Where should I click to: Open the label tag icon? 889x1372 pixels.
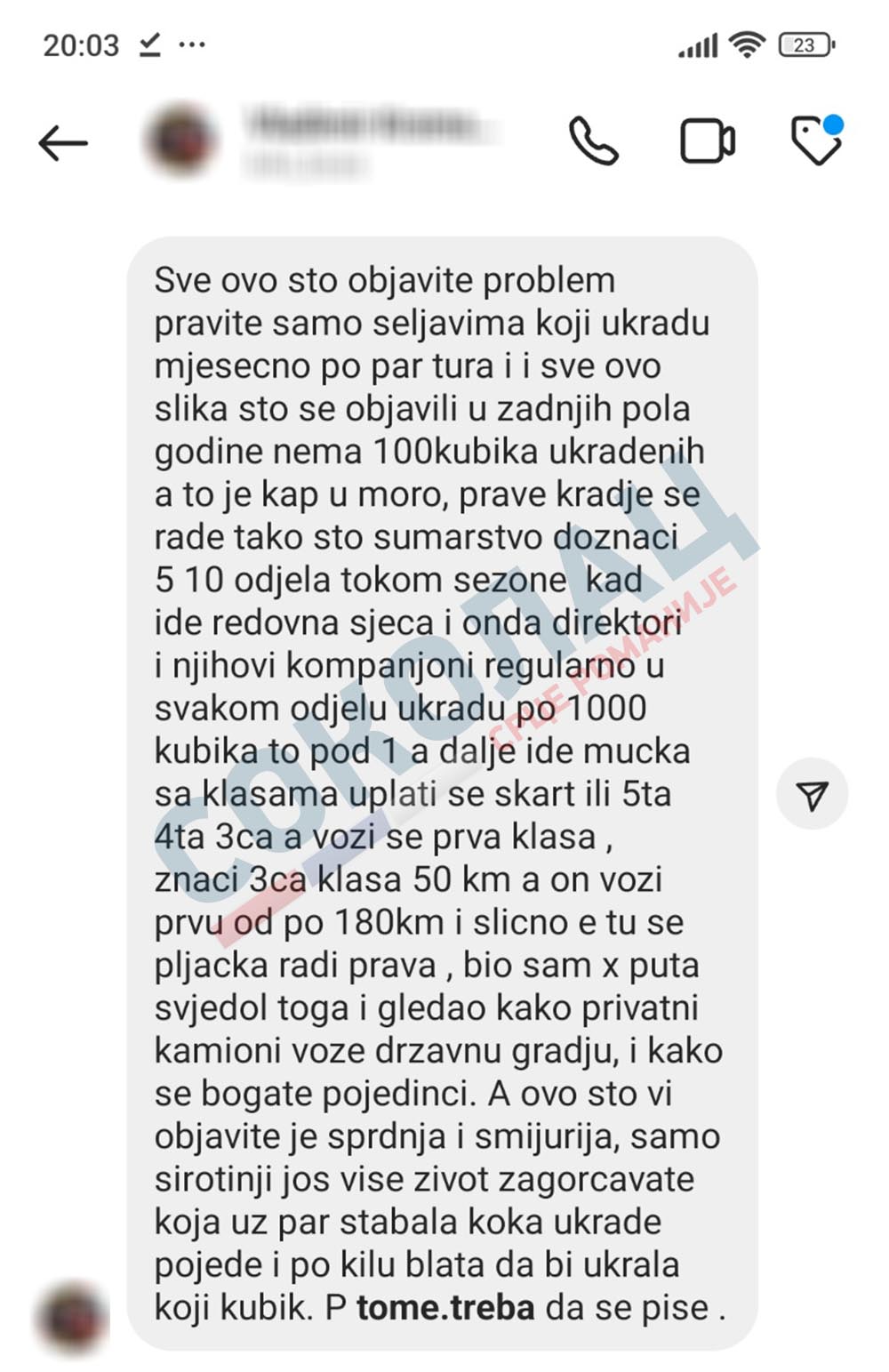[815, 141]
